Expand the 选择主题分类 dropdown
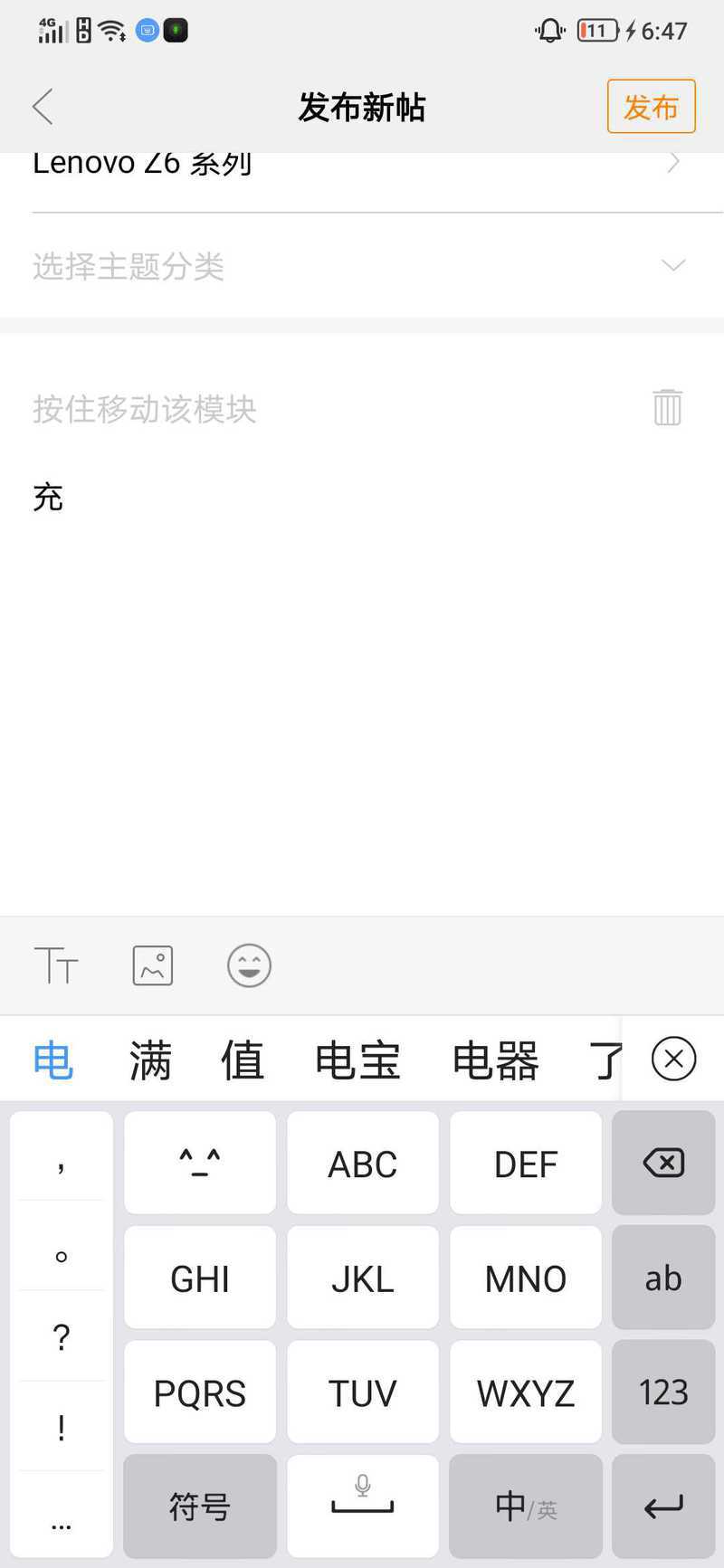This screenshot has height=1568, width=724. (x=362, y=266)
